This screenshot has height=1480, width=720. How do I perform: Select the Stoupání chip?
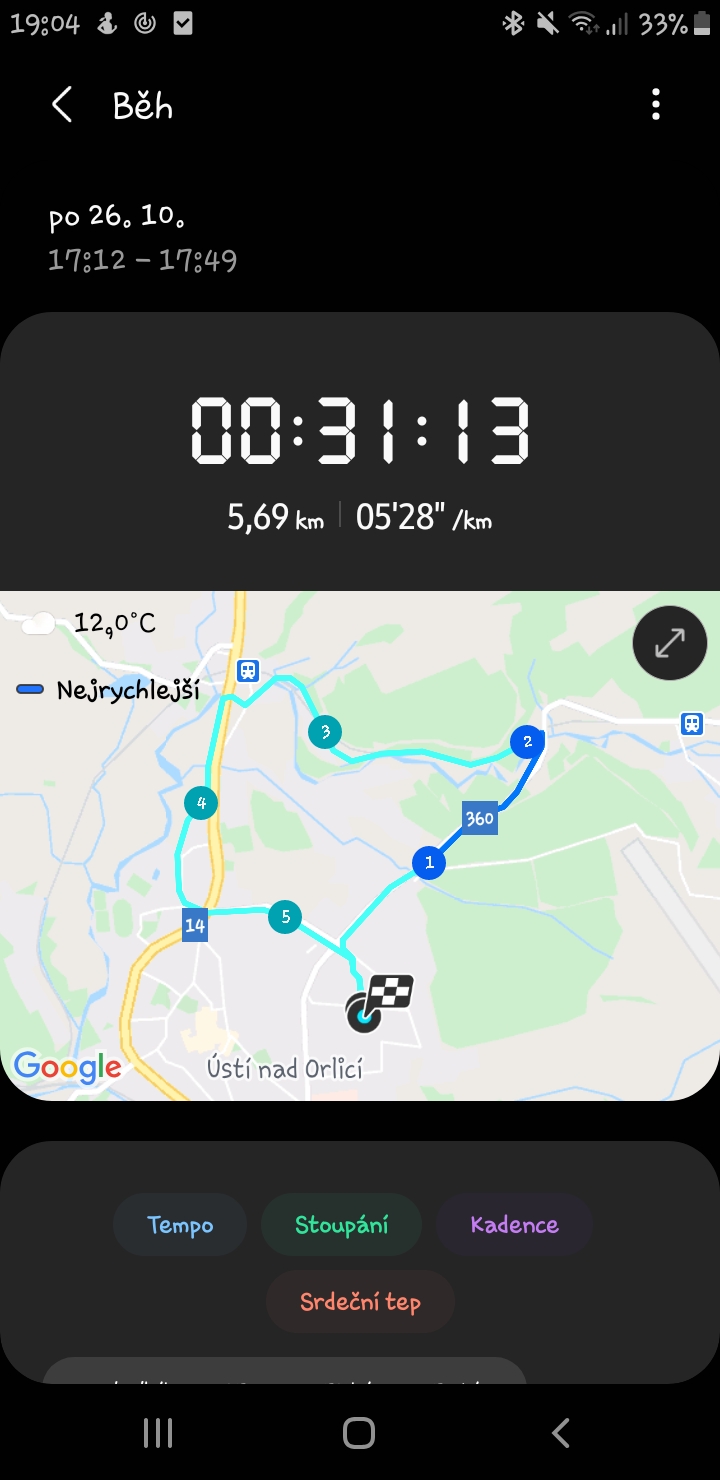pos(341,1225)
